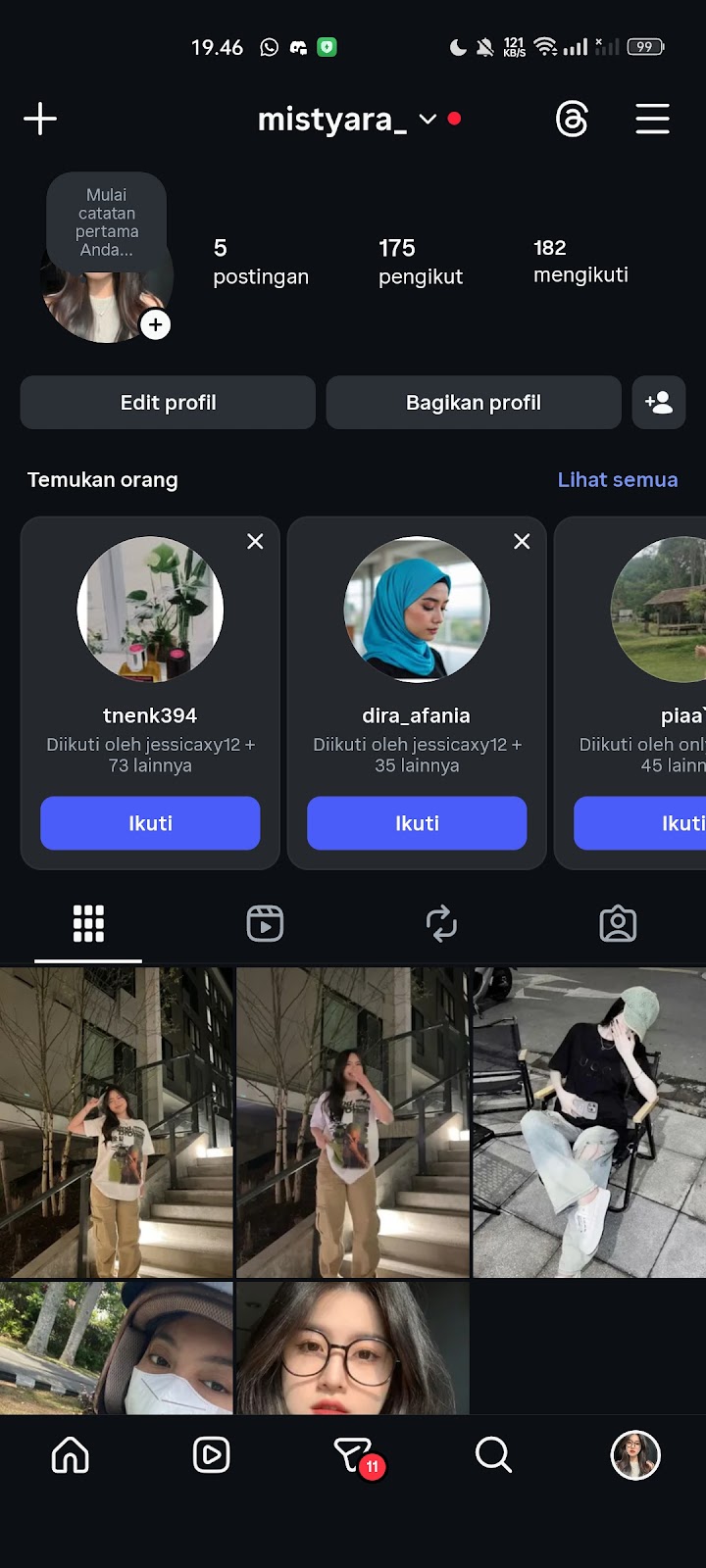Tap Edit profil button
This screenshot has height=1568, width=706.
click(168, 403)
